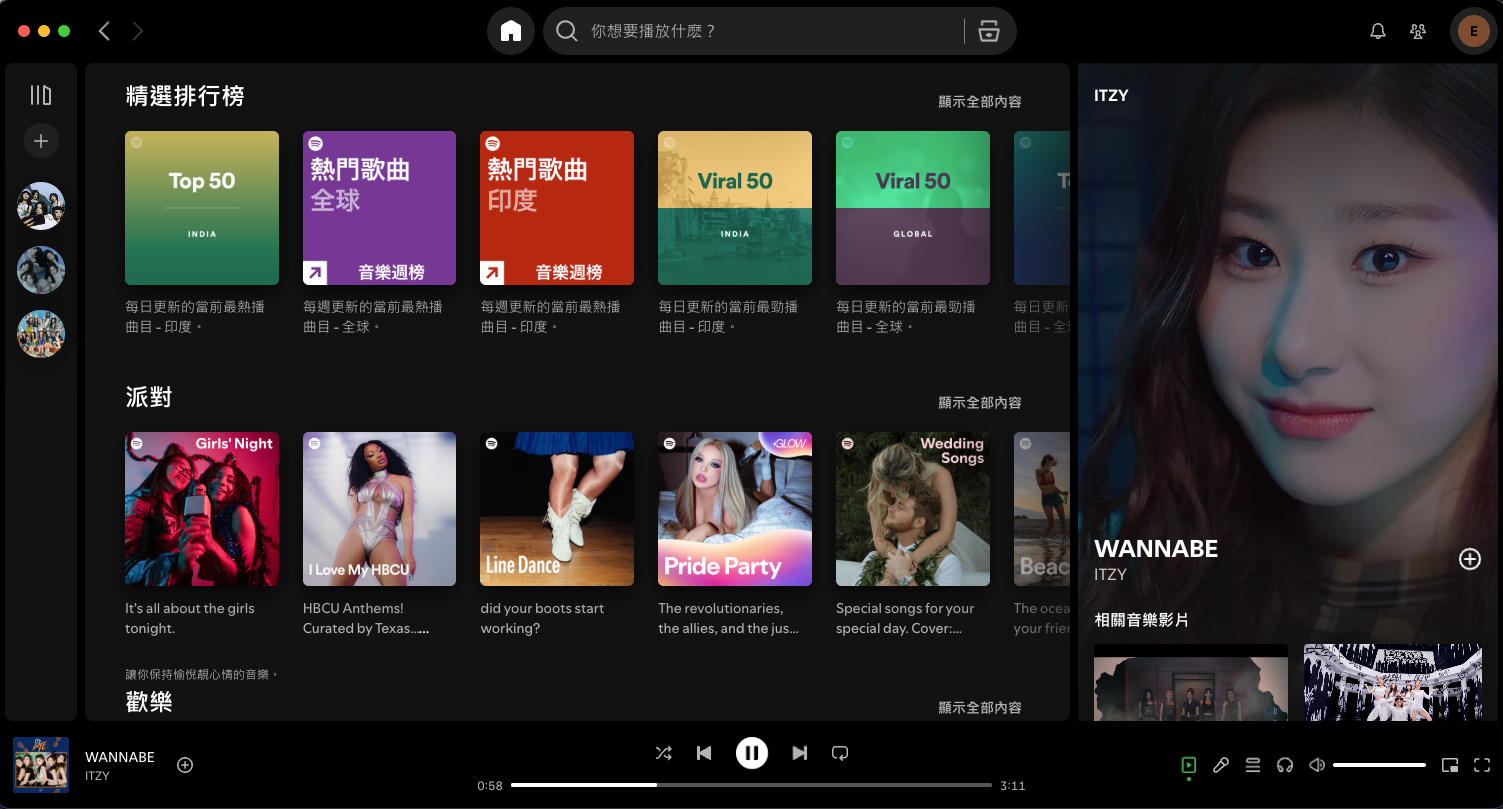The width and height of the screenshot is (1503, 809).
Task: Open the profile avatar E
Action: click(x=1472, y=31)
